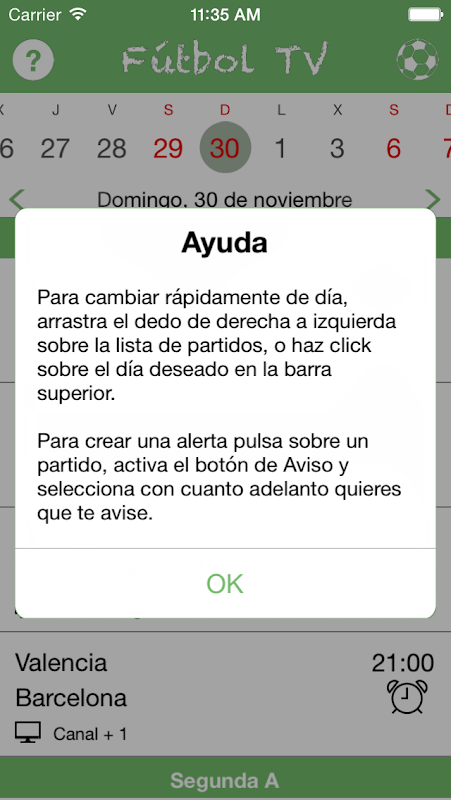Select day 27 in the date bar

click(55, 148)
